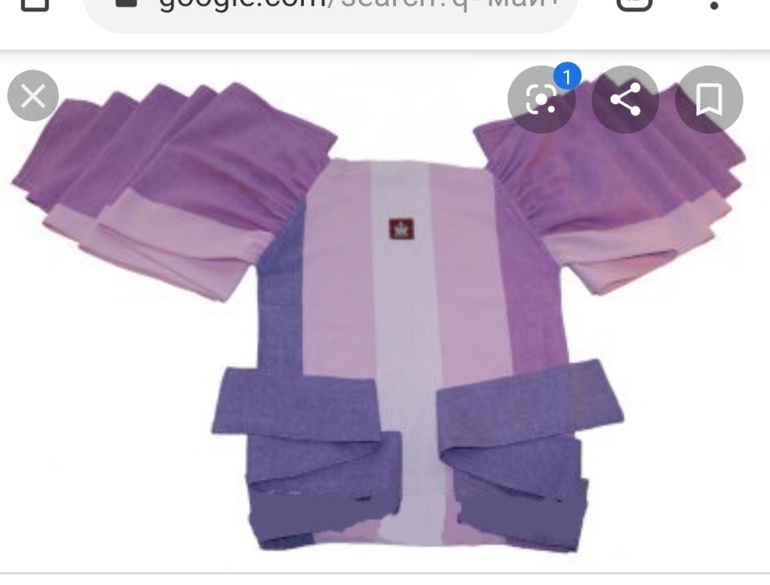Close the image preview
770x585 pixels.
(x=33, y=97)
